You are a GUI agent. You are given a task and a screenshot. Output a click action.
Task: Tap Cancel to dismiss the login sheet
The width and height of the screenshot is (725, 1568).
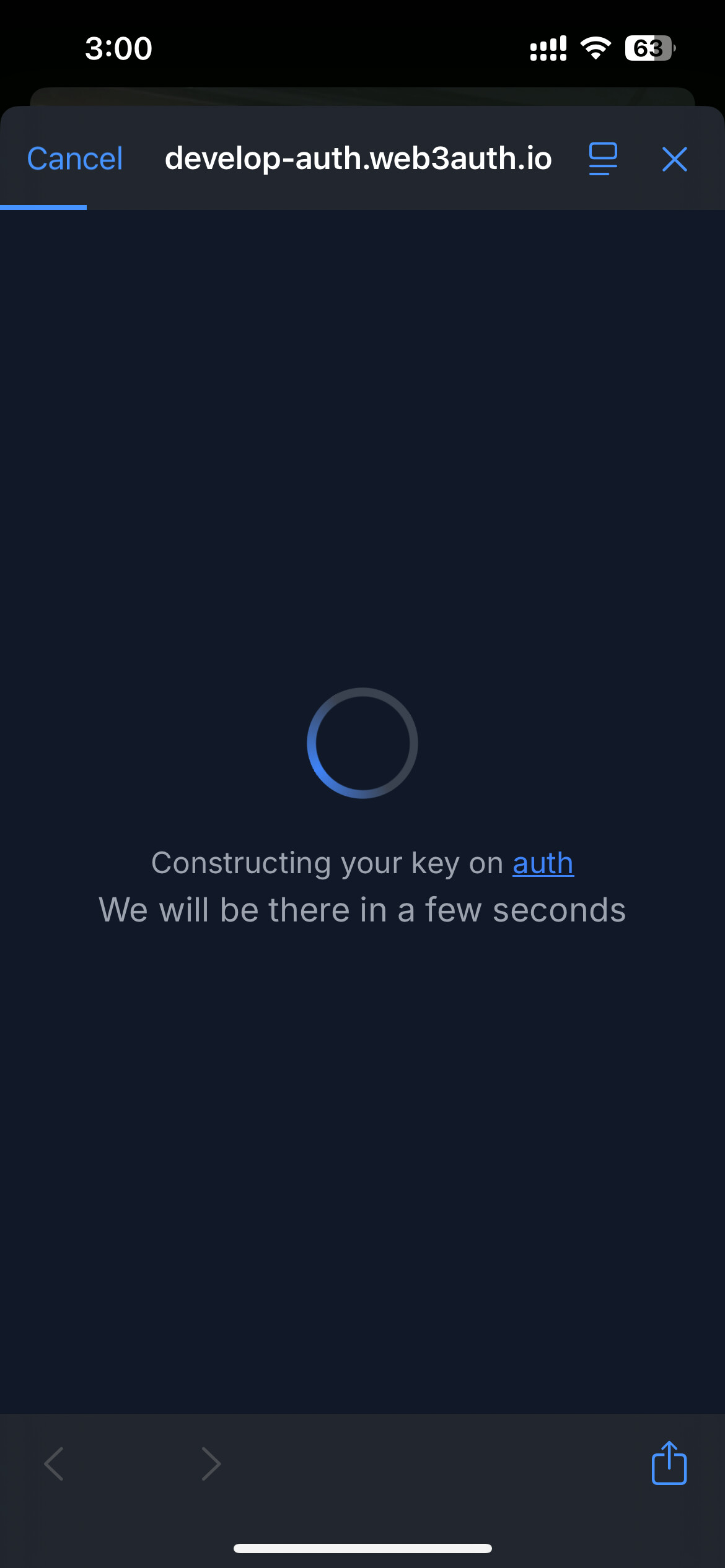pyautogui.click(x=75, y=159)
